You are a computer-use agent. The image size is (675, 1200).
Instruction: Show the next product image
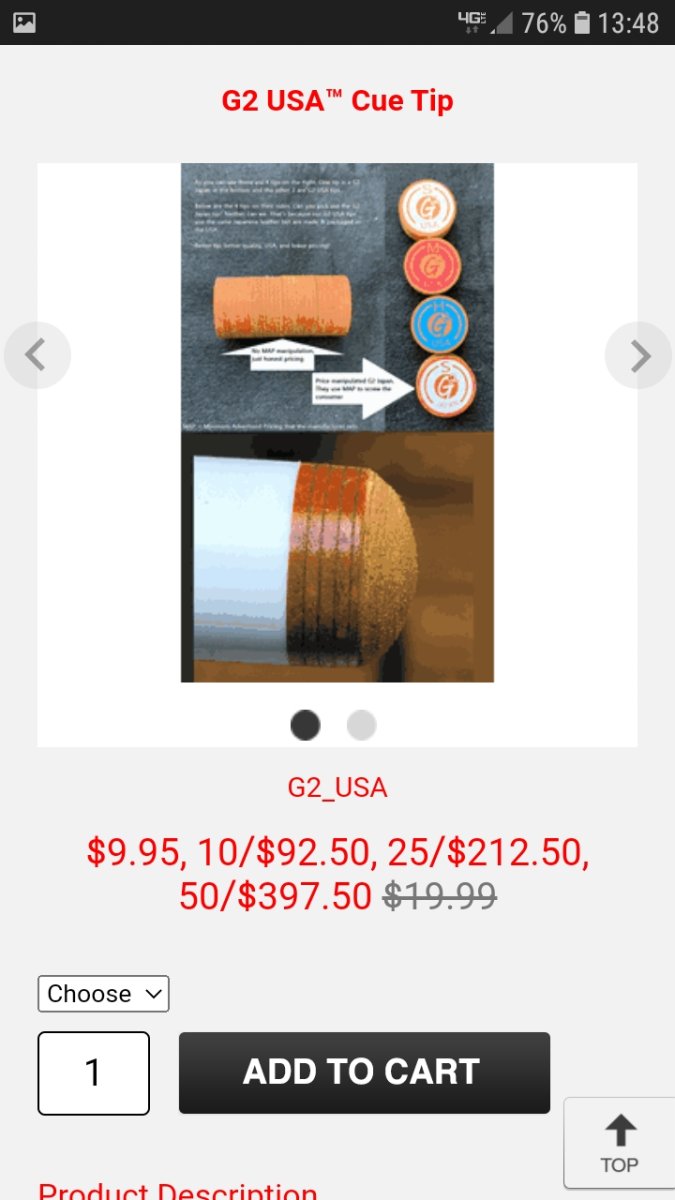638,355
